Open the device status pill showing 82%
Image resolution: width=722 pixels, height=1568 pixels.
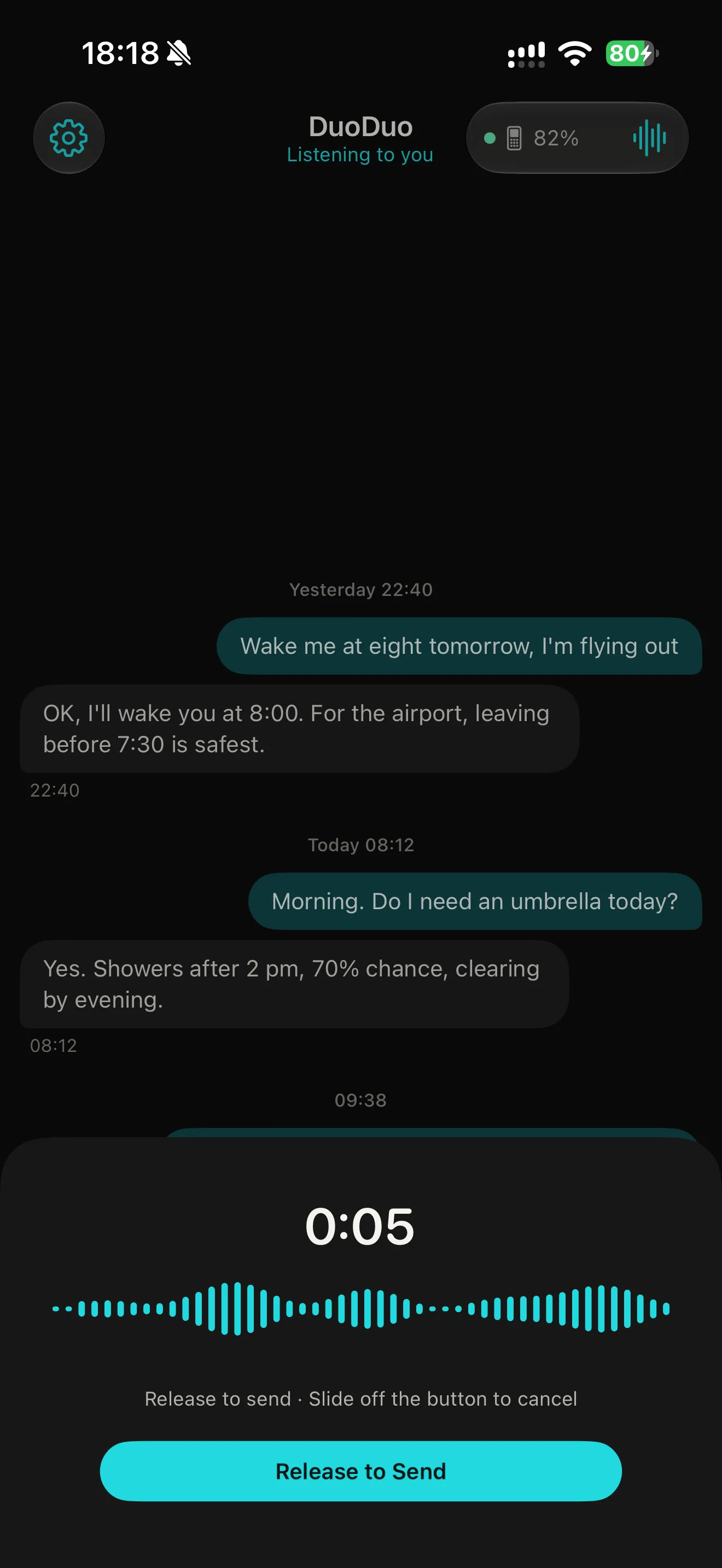click(x=577, y=138)
